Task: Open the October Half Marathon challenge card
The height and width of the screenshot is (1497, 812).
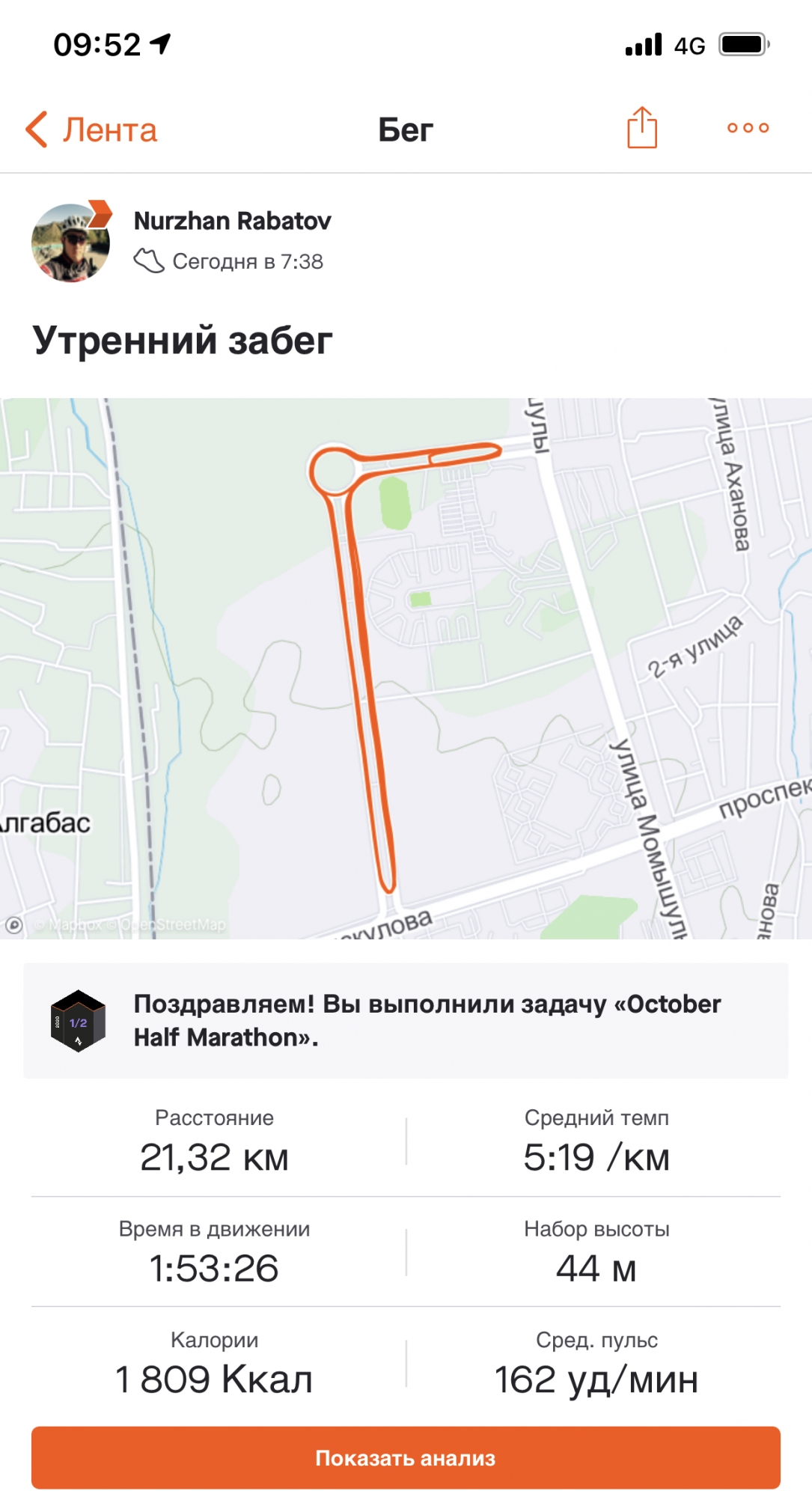Action: click(406, 1020)
